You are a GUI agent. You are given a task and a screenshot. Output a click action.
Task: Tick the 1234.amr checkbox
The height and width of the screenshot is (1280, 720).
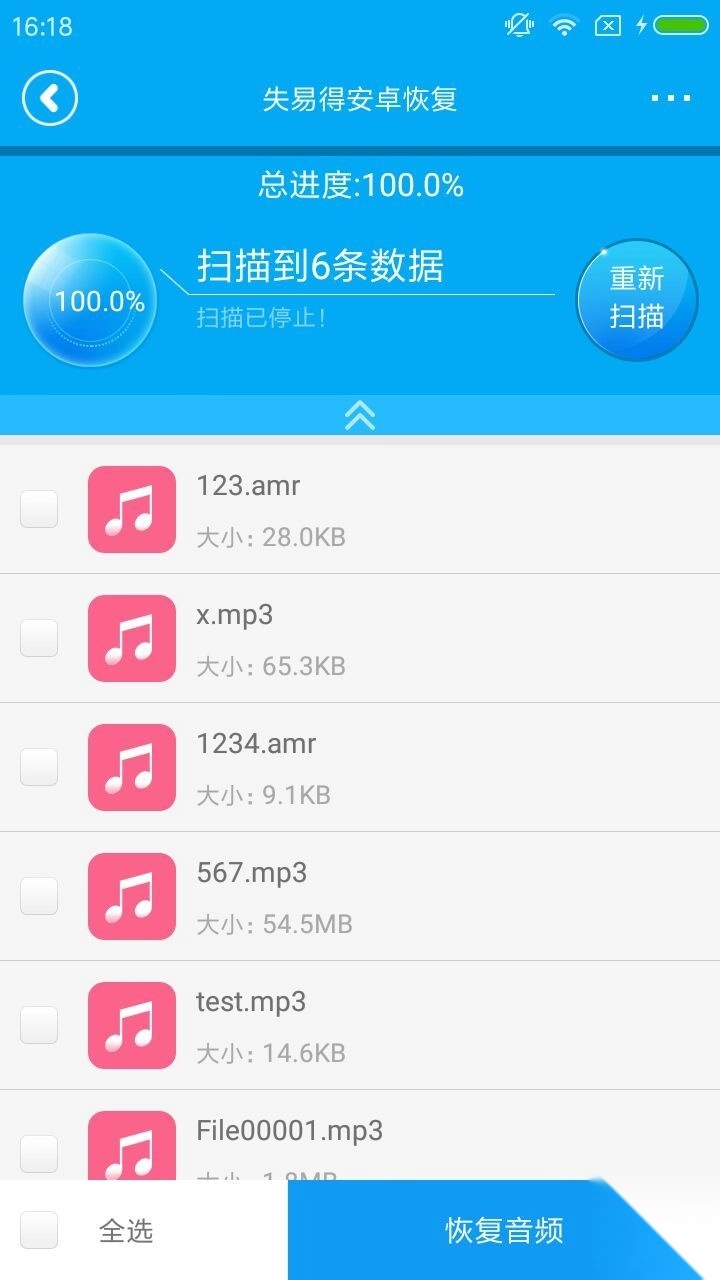(39, 767)
